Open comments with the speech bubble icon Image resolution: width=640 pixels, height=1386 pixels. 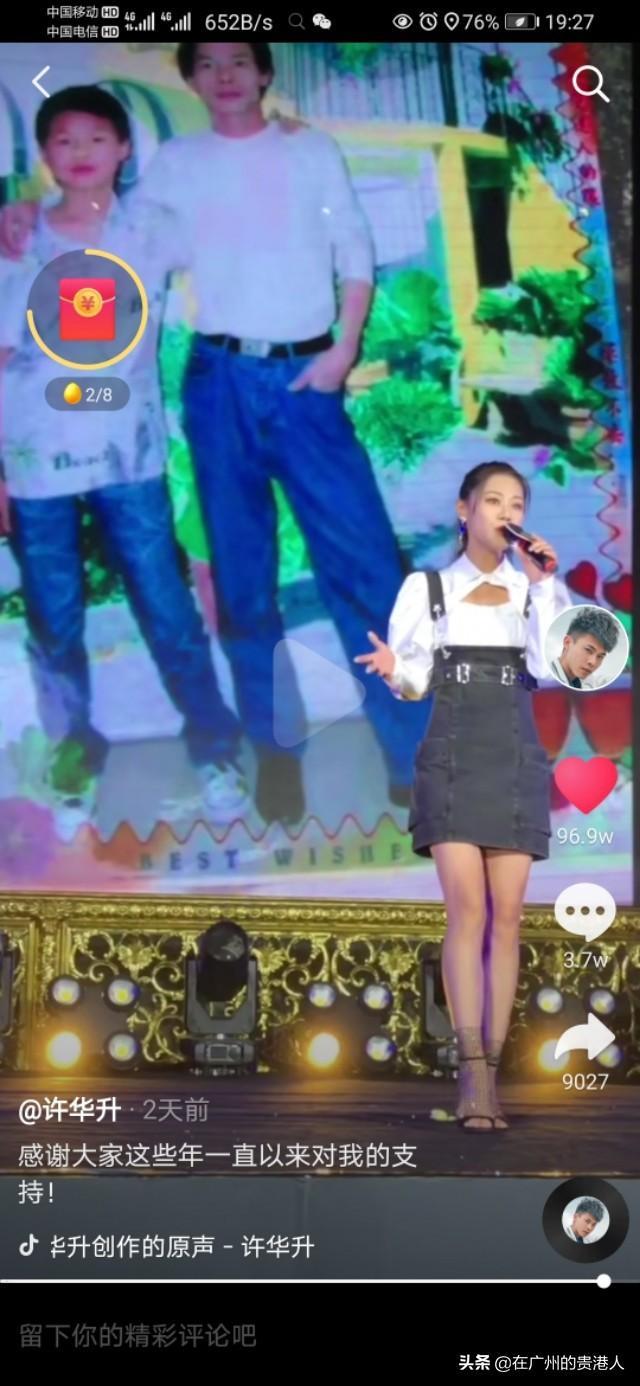tap(586, 913)
